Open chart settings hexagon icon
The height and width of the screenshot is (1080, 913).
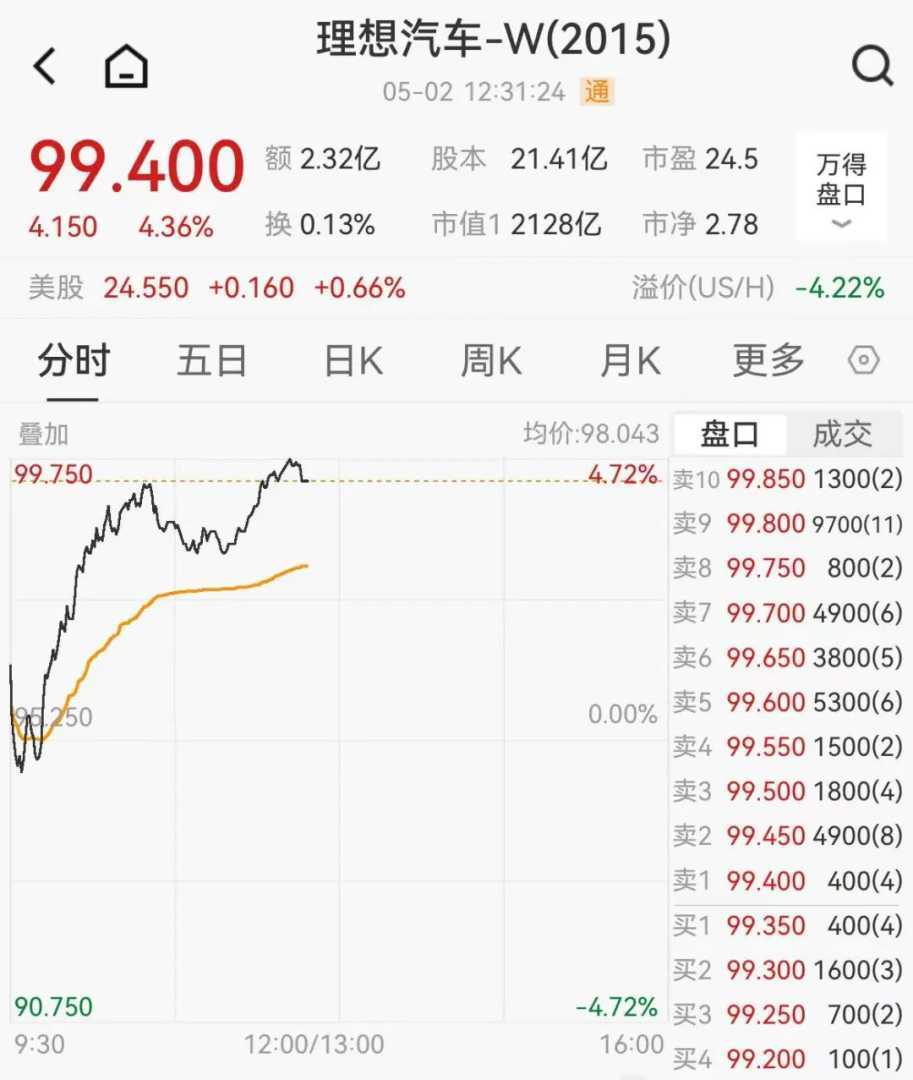864,360
